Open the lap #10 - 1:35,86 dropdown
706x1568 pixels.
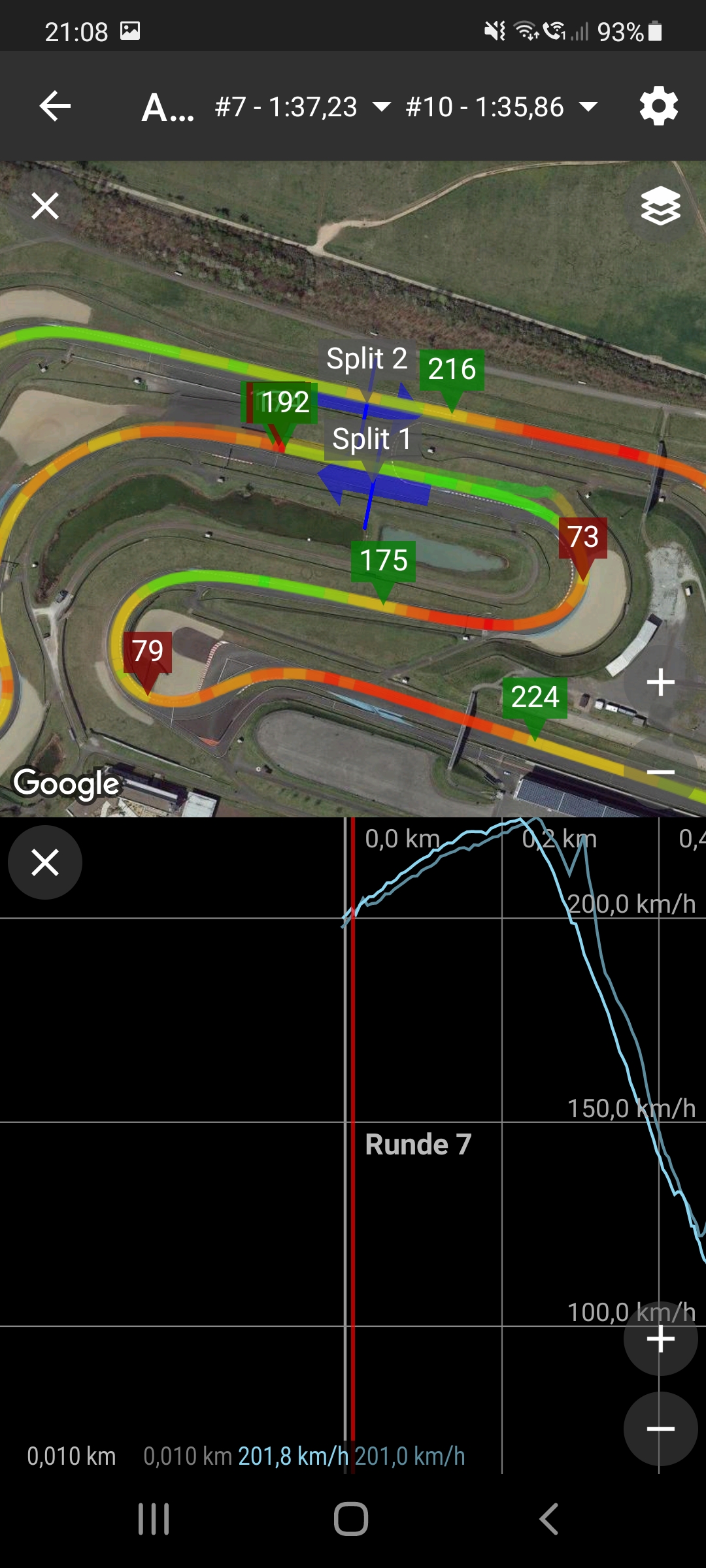(x=501, y=106)
